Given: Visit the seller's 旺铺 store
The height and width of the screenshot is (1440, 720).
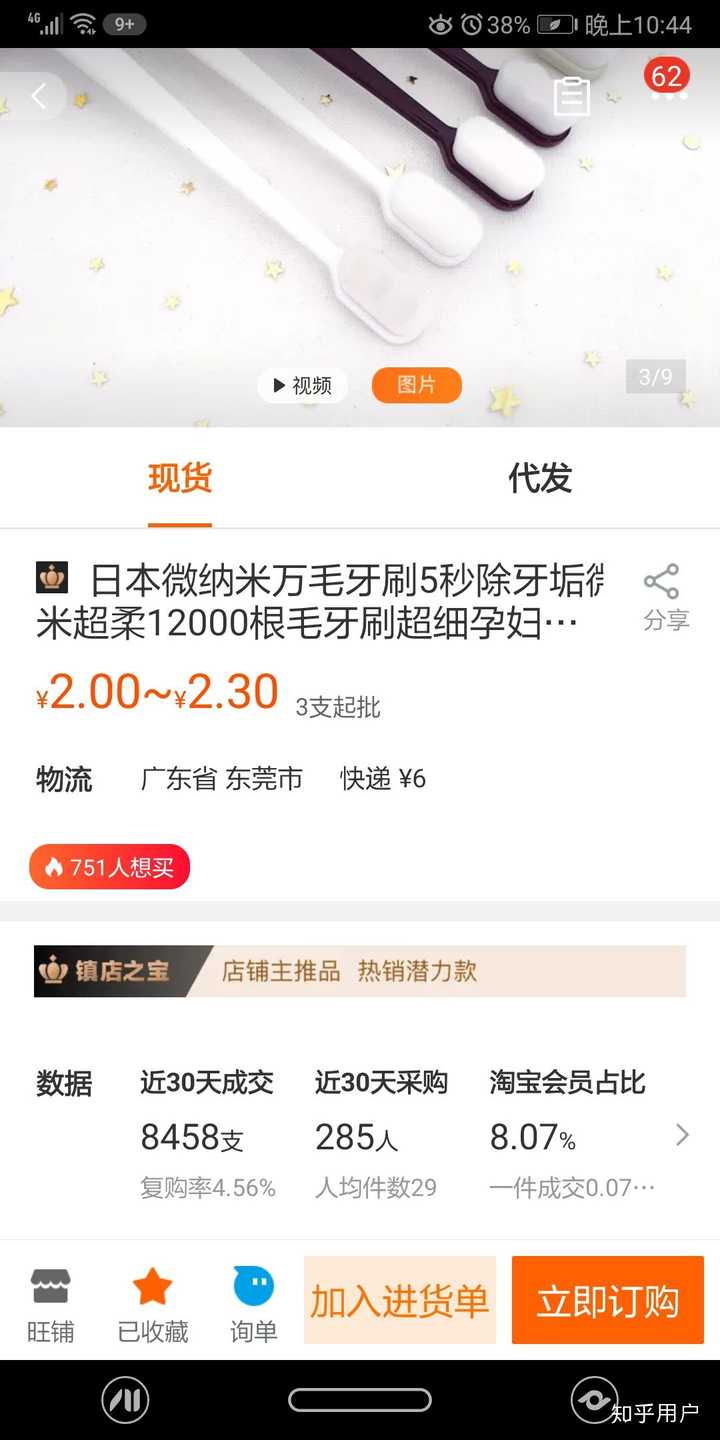Looking at the screenshot, I should pos(50,1304).
